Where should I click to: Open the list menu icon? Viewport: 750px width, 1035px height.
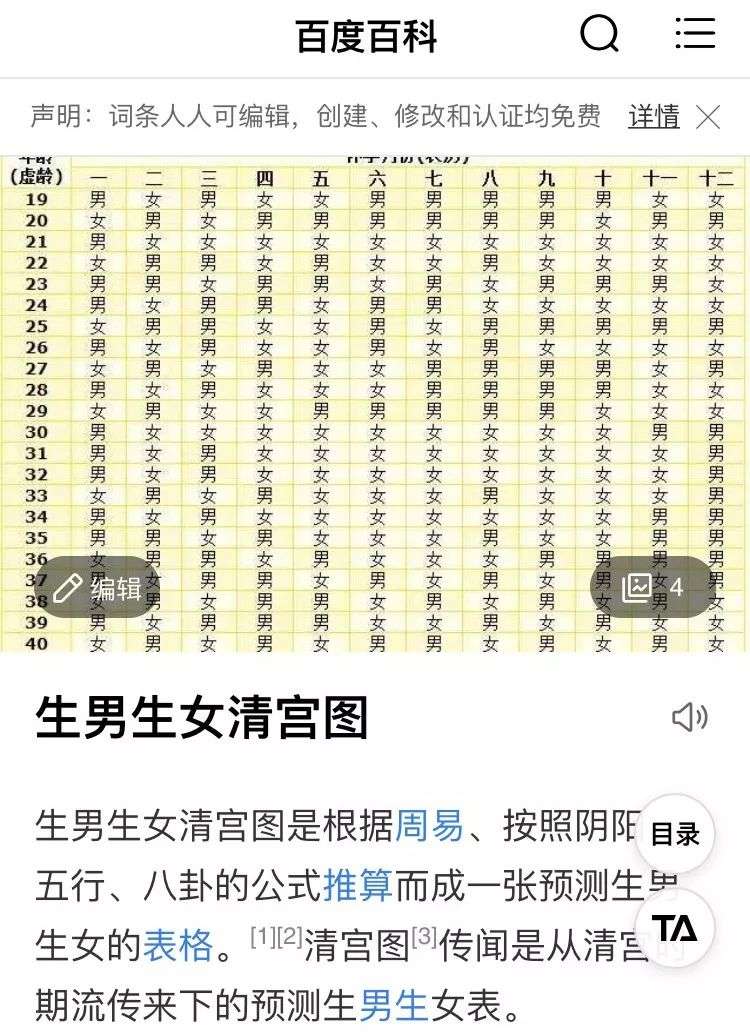click(695, 35)
